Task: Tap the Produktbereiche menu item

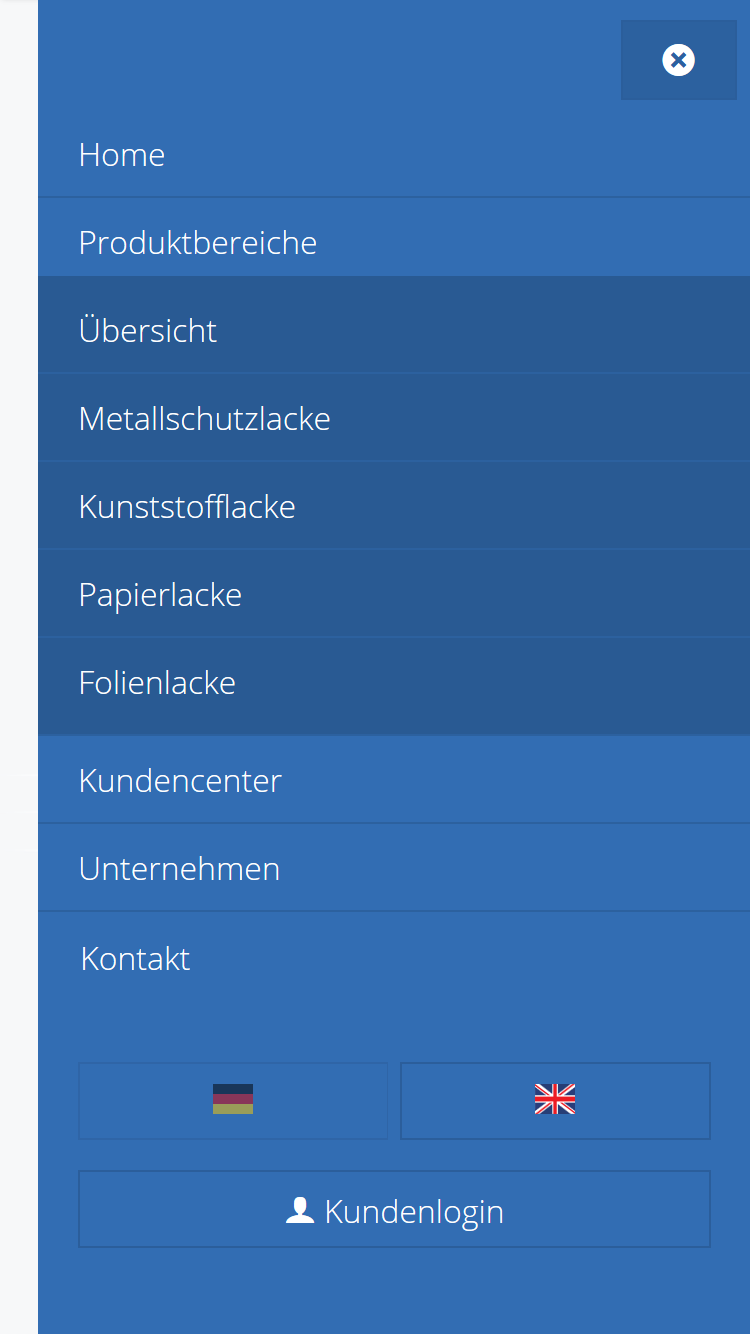Action: [x=394, y=242]
